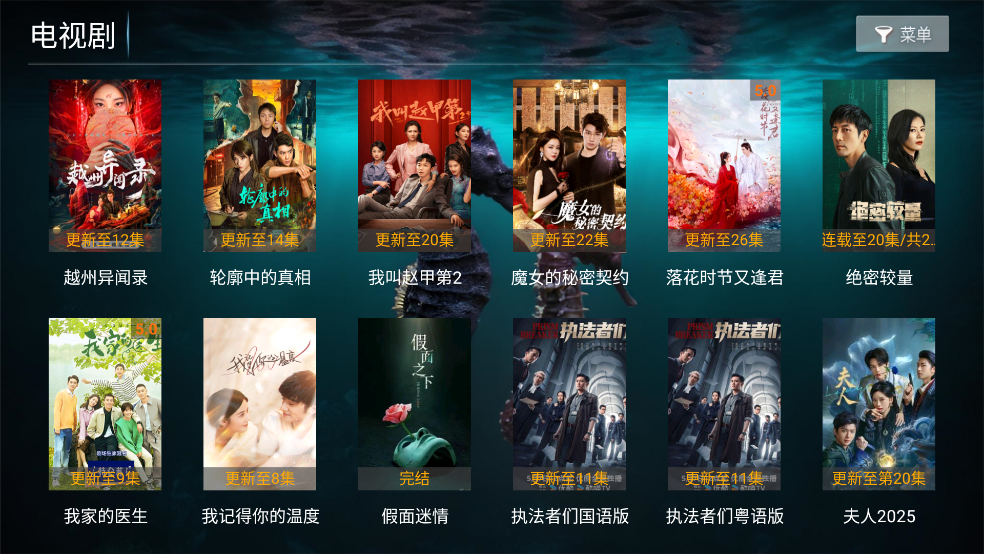Open the finished series 假面迷情
The image size is (984, 554).
click(x=414, y=404)
